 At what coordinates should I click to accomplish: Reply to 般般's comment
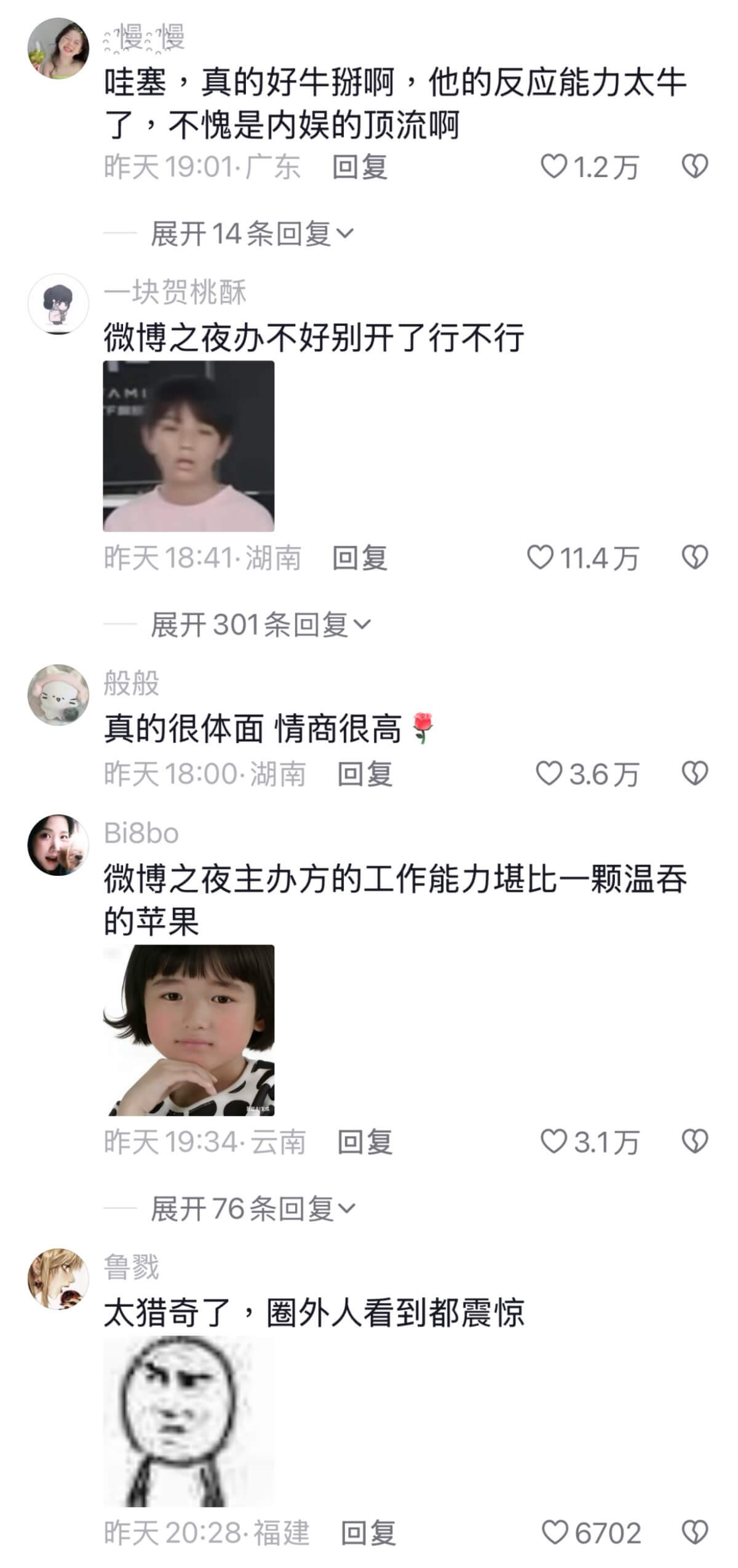(365, 774)
